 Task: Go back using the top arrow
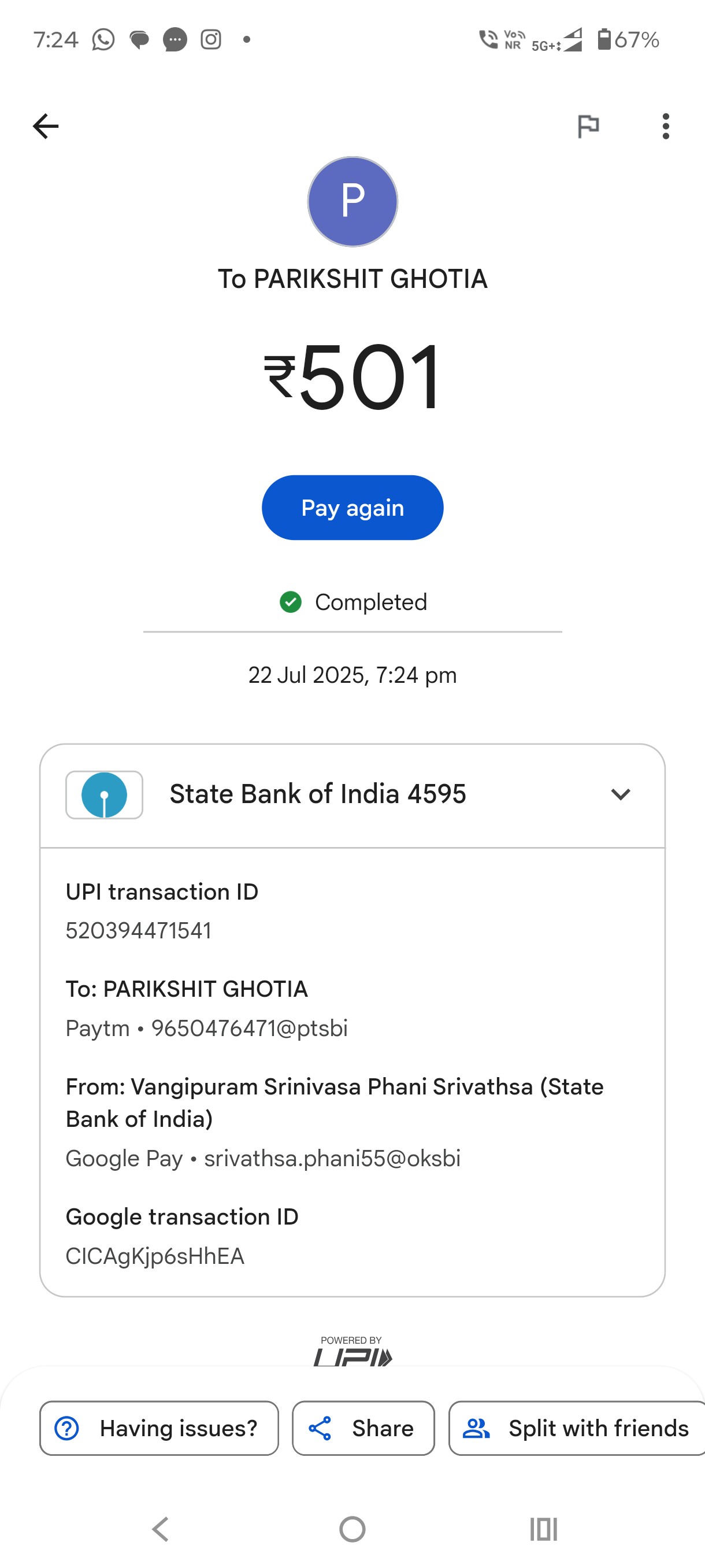46,127
